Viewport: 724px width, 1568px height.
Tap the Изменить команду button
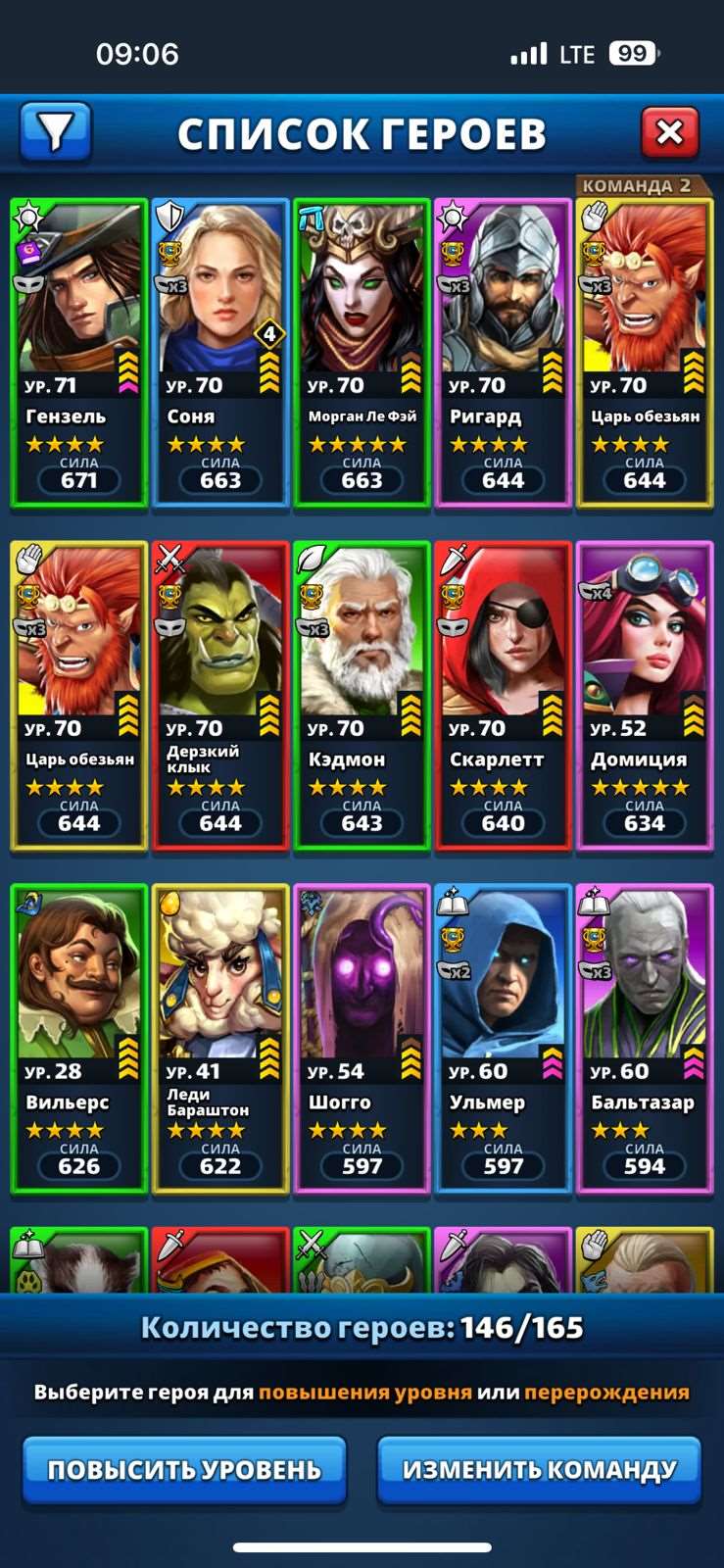coord(539,1469)
